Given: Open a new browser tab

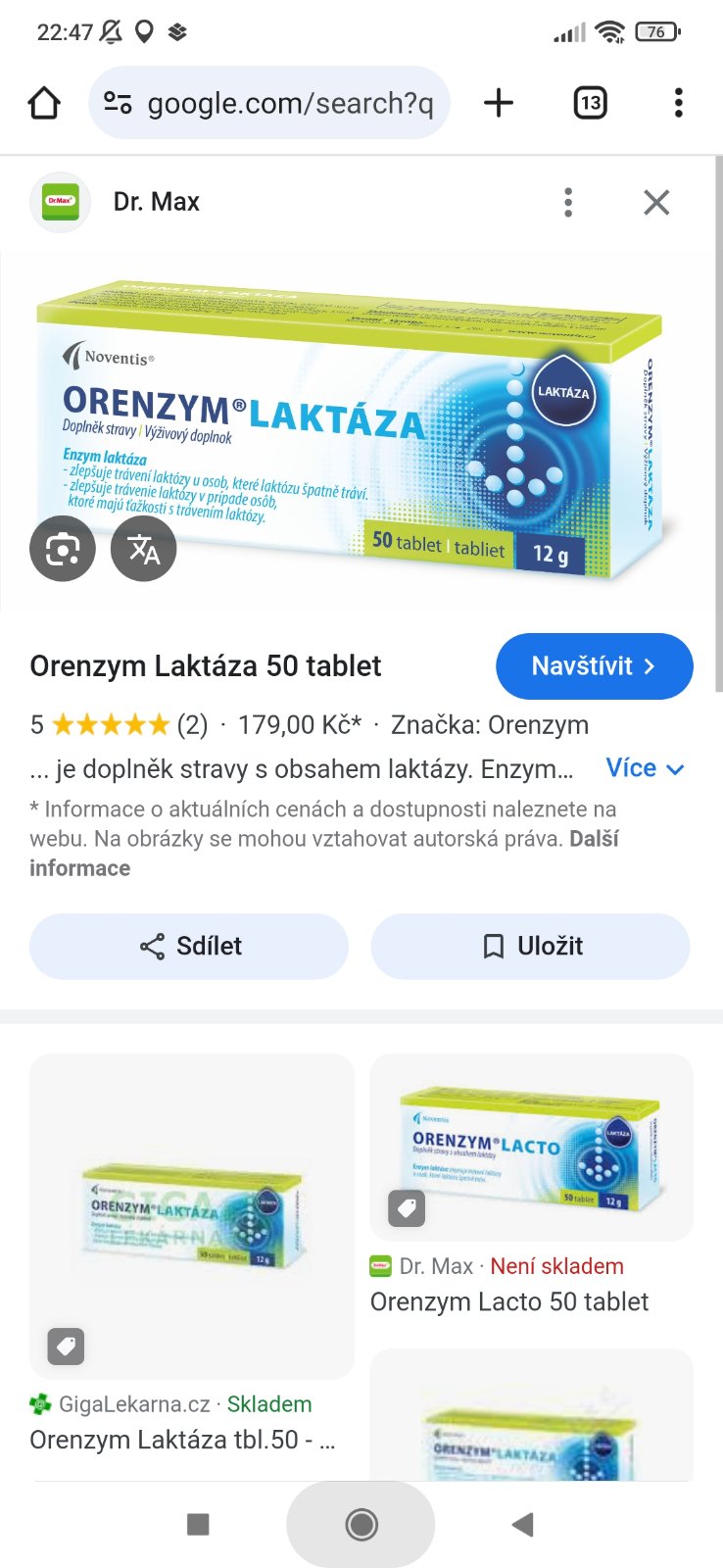Looking at the screenshot, I should pyautogui.click(x=499, y=103).
